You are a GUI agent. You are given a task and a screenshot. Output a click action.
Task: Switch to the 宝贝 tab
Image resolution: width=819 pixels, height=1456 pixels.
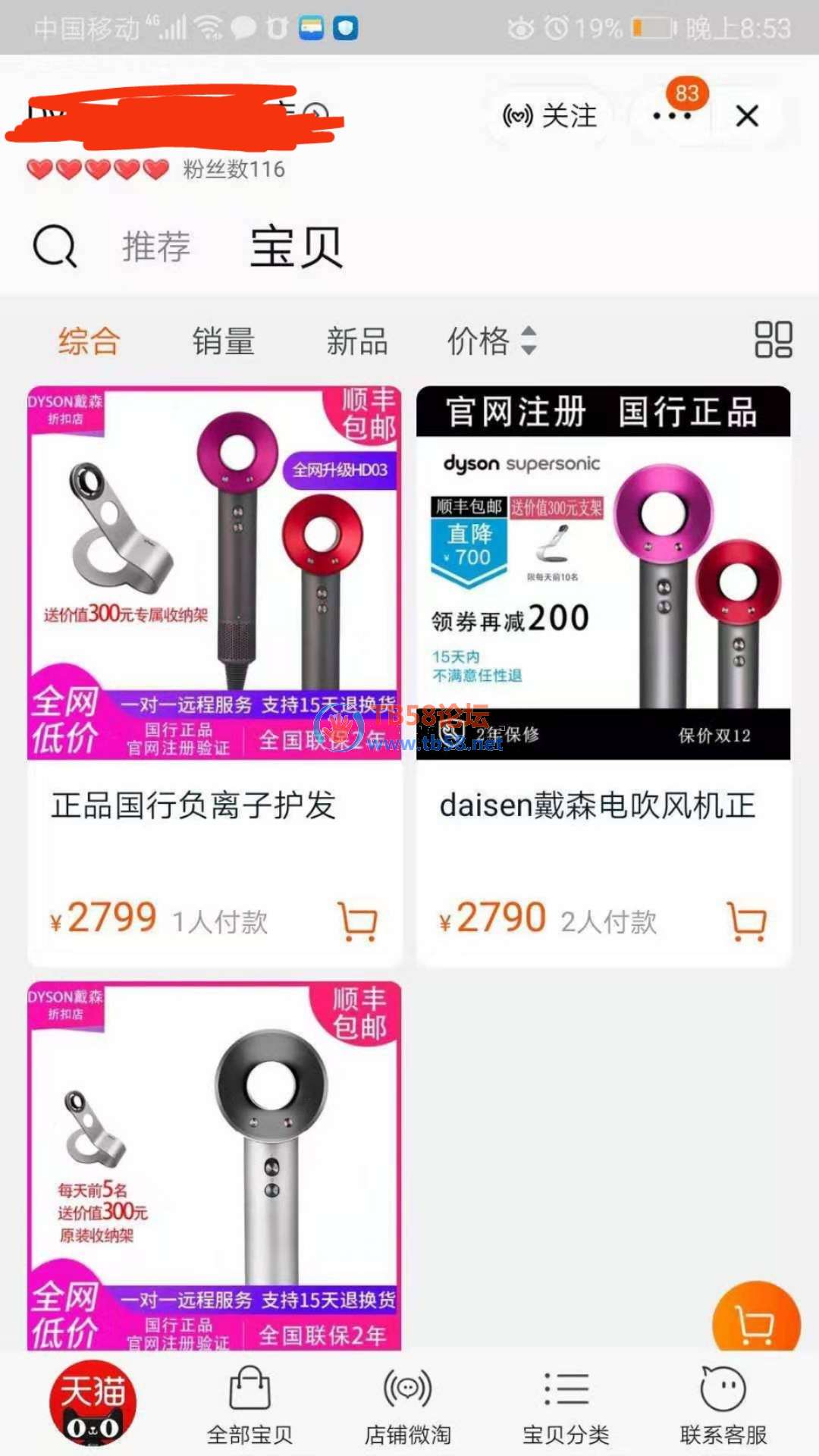click(296, 246)
